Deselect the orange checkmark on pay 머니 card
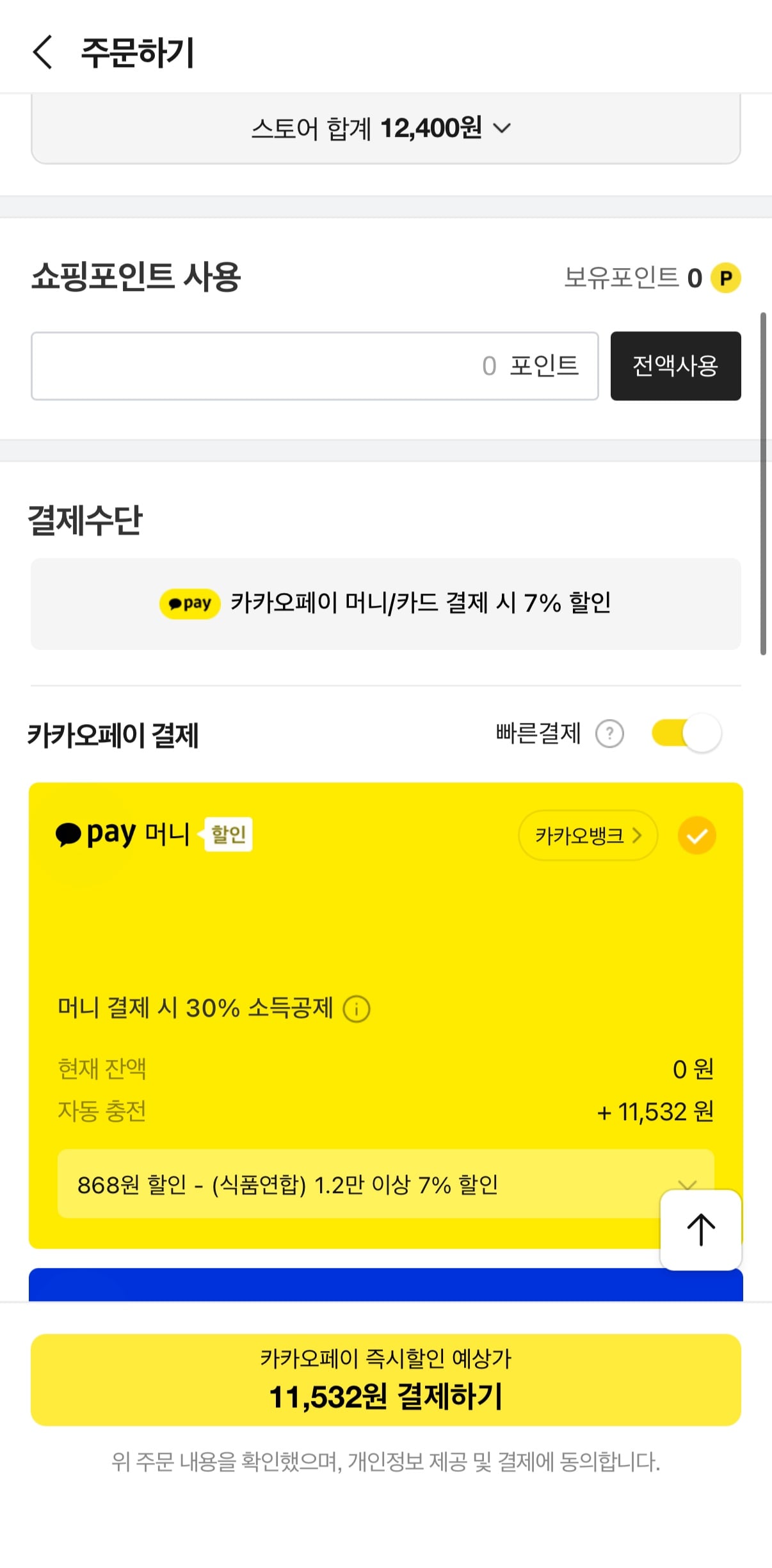 click(x=696, y=835)
